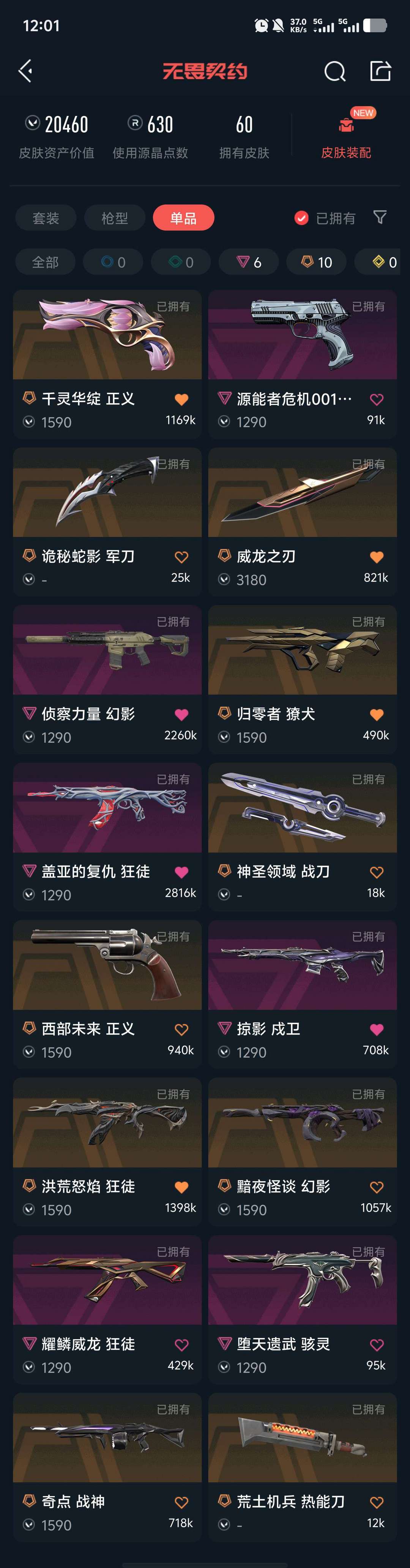Unlike the 归零者 獠犬 skin
The height and width of the screenshot is (1568, 410).
pyautogui.click(x=377, y=715)
